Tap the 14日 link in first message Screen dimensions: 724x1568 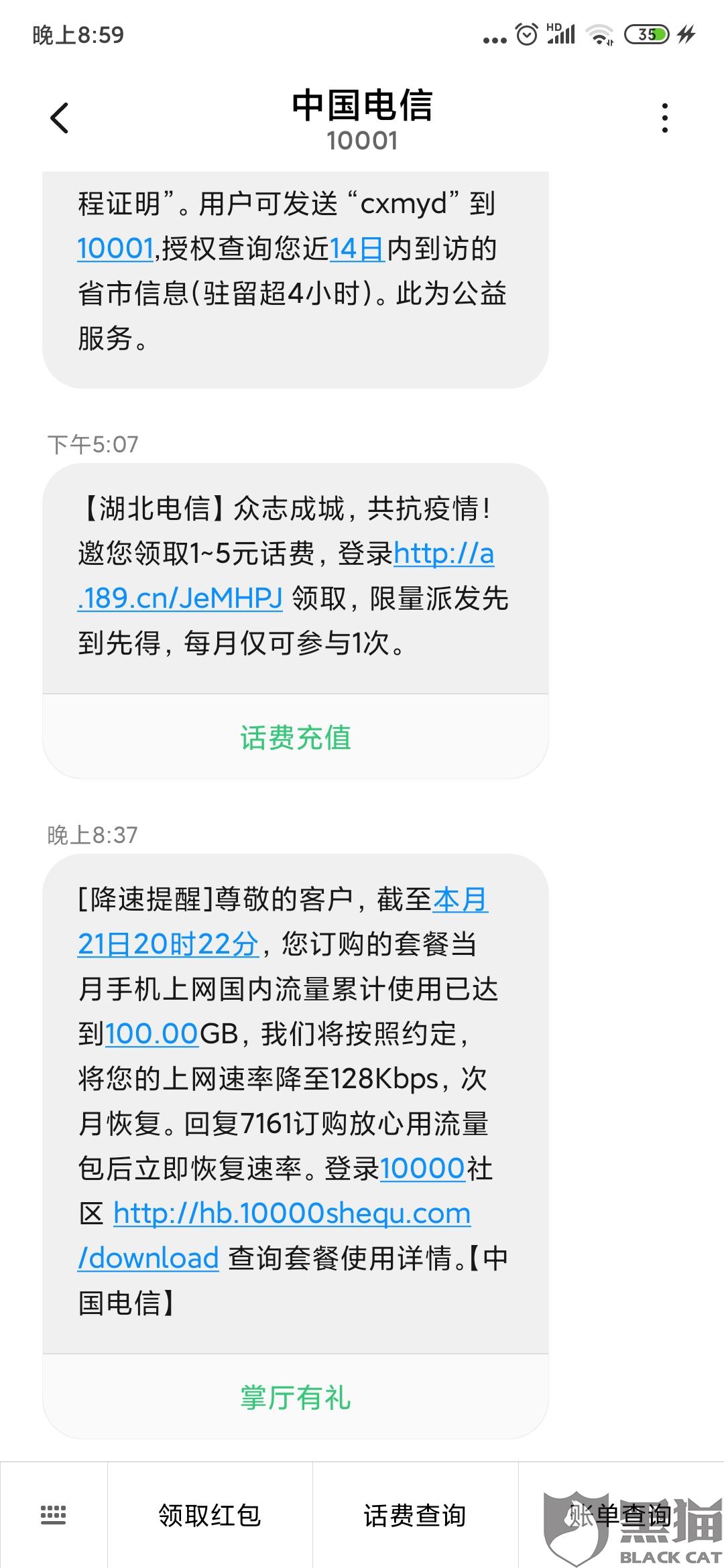click(357, 249)
